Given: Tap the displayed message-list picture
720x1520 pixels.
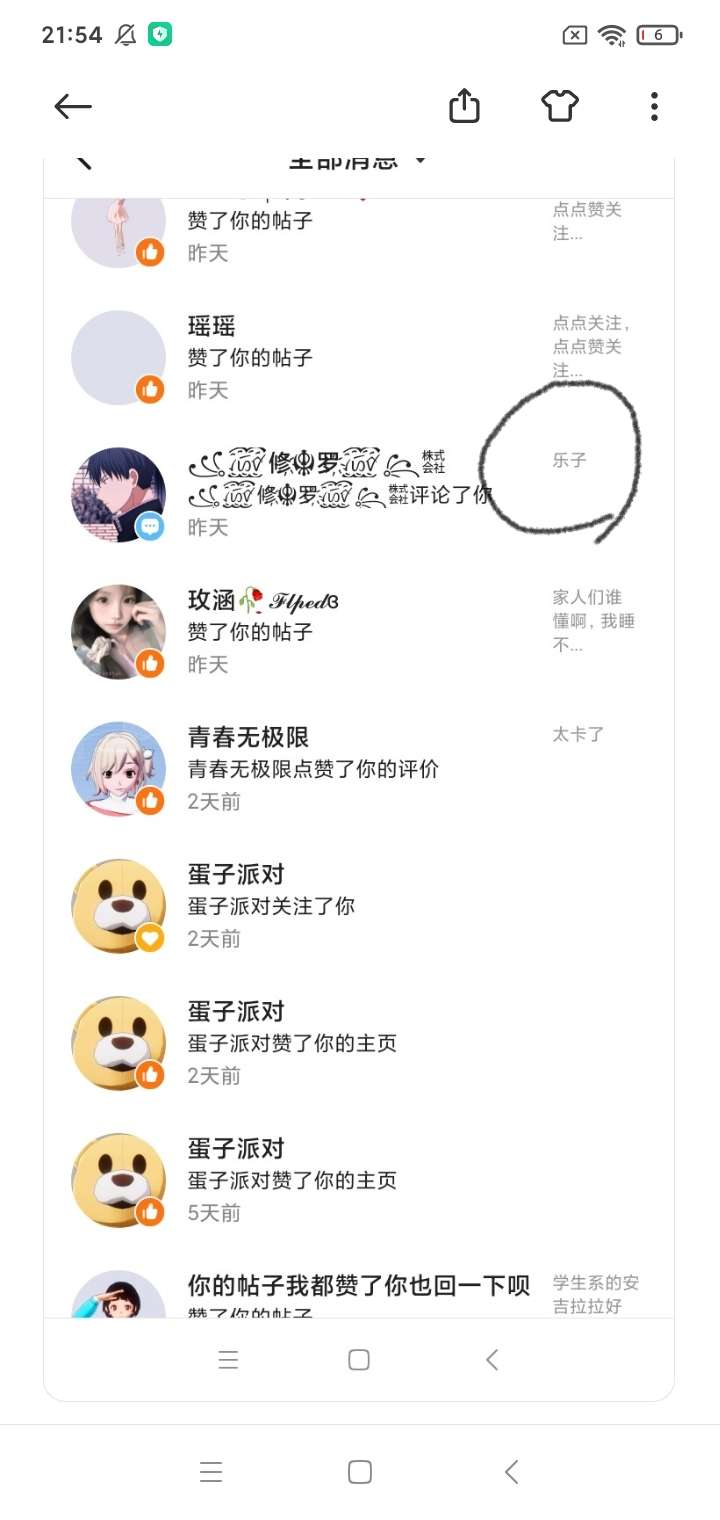Looking at the screenshot, I should click(359, 779).
